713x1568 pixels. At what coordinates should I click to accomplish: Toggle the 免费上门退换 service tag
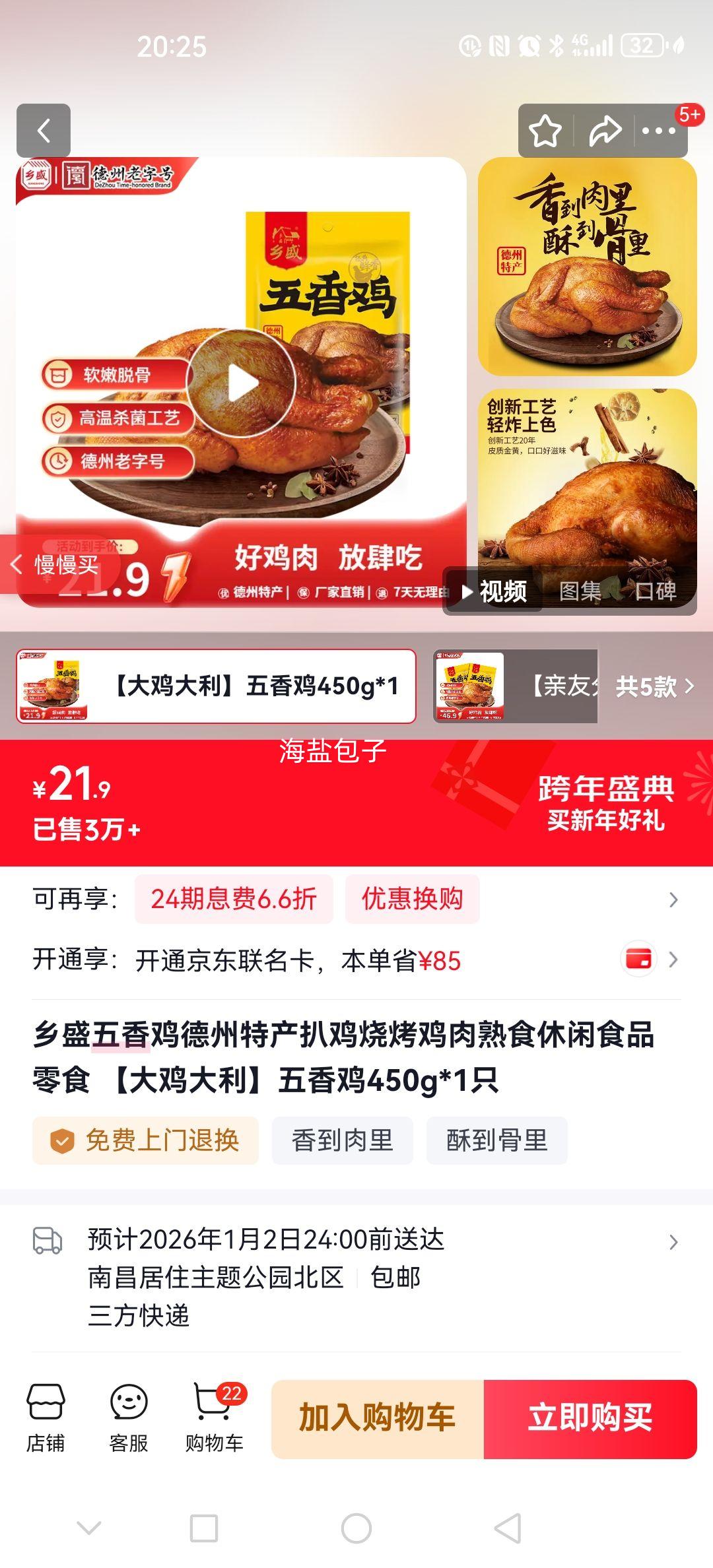(x=144, y=1141)
